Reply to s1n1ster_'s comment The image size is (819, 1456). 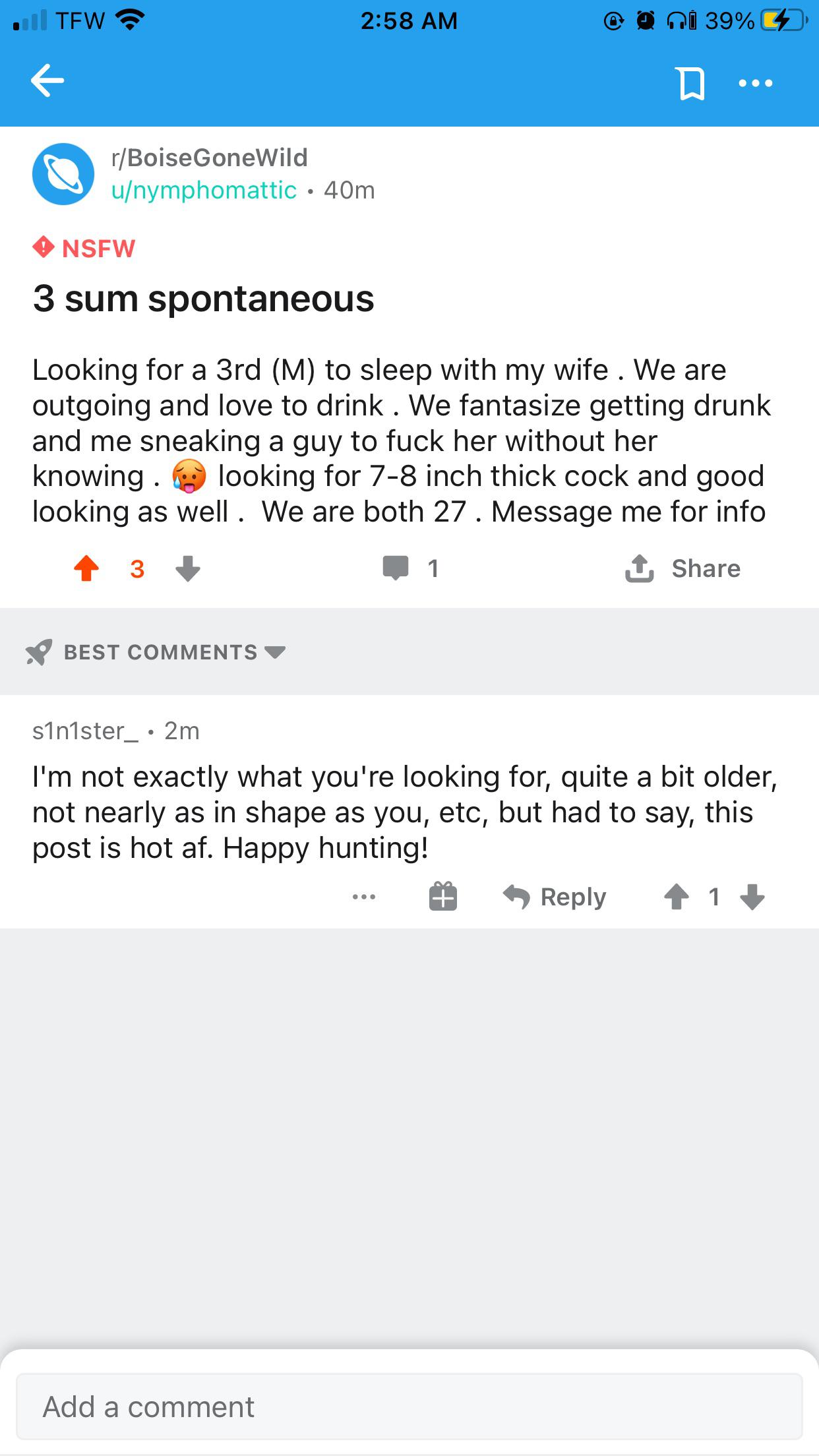555,897
